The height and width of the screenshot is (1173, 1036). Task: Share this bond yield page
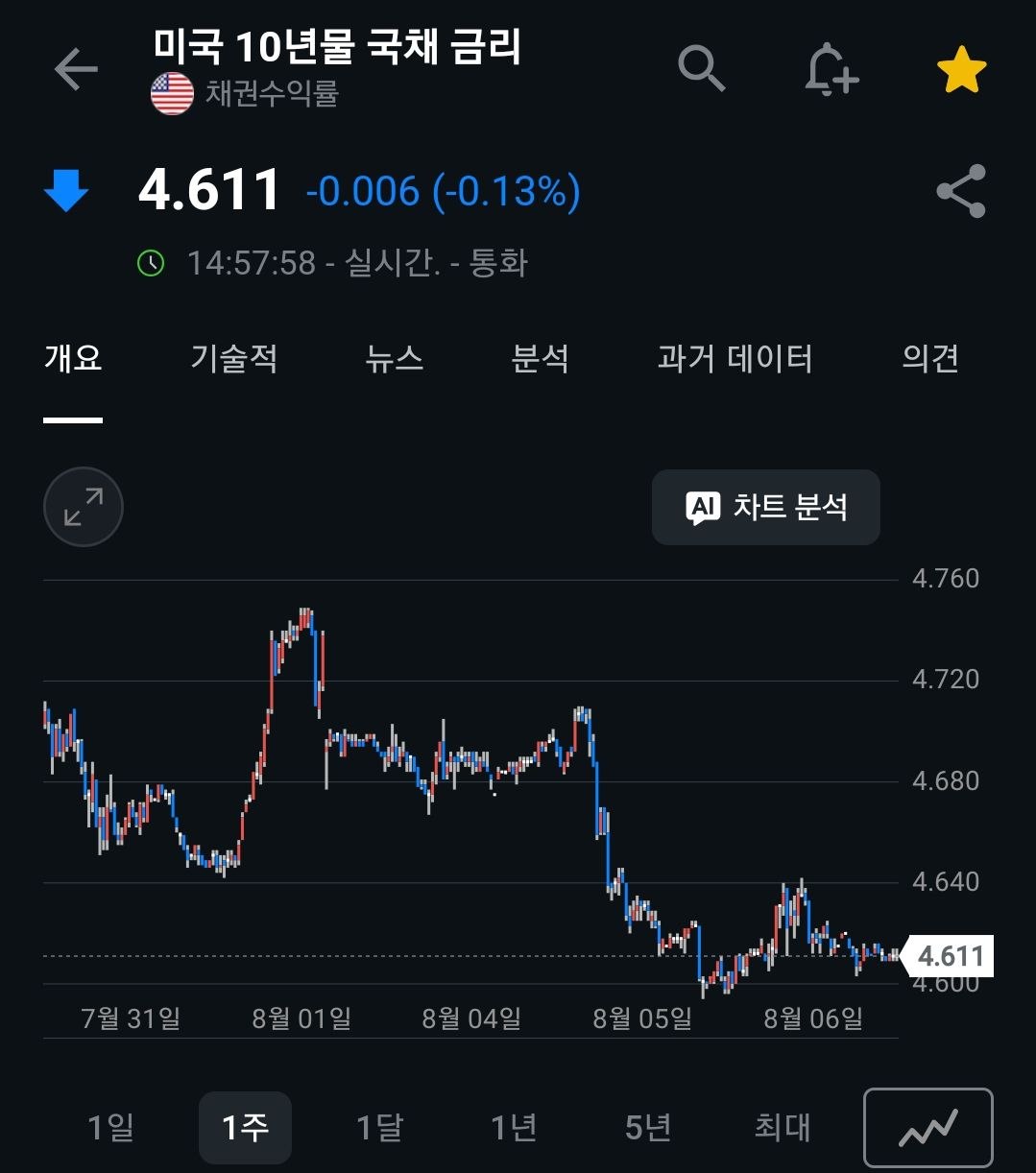point(961,191)
